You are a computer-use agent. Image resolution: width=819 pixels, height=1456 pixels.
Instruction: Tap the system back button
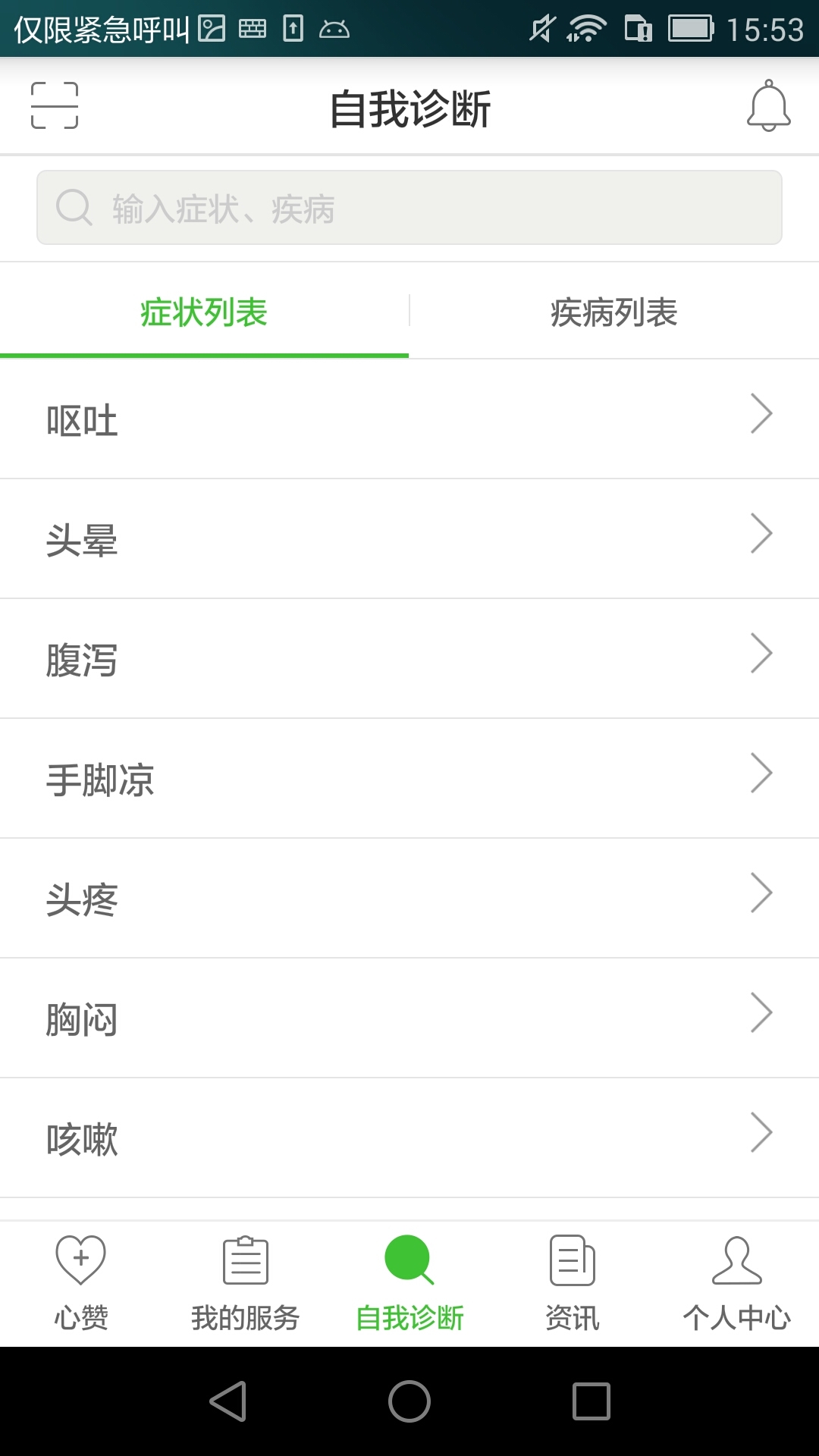(228, 1401)
